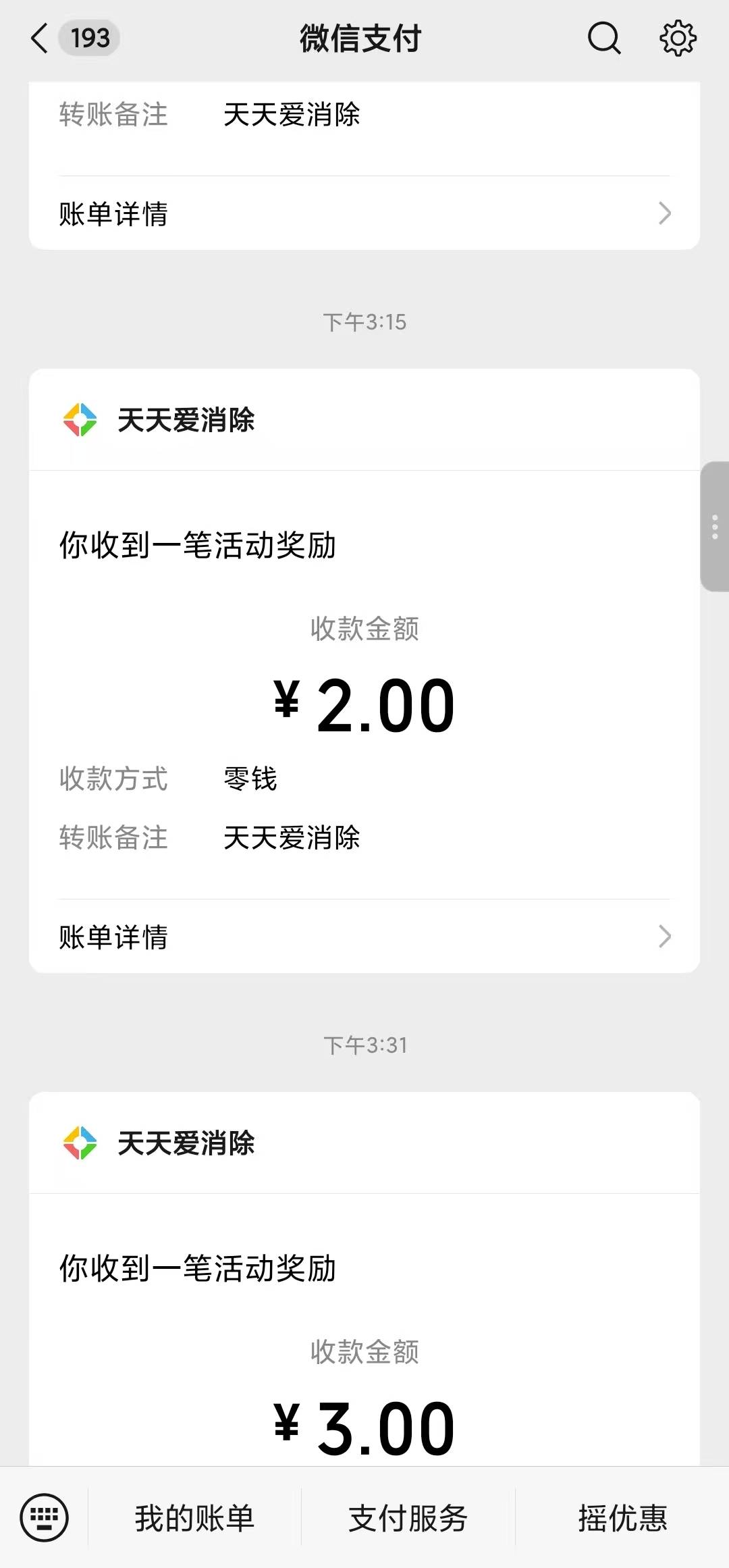The height and width of the screenshot is (1568, 729).
Task: Open 我的账单 menu
Action: (x=194, y=1518)
